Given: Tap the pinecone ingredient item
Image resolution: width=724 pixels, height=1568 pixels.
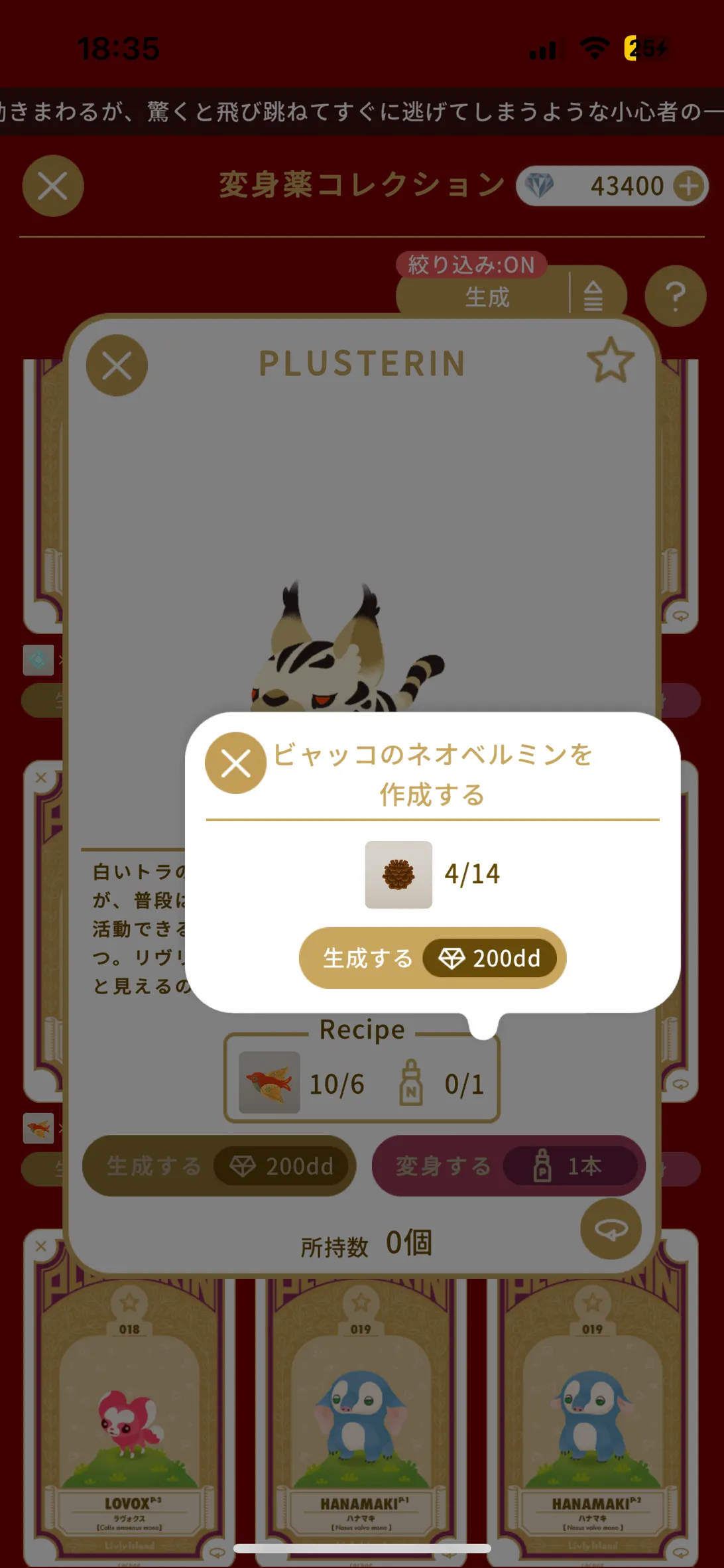Looking at the screenshot, I should pyautogui.click(x=398, y=874).
